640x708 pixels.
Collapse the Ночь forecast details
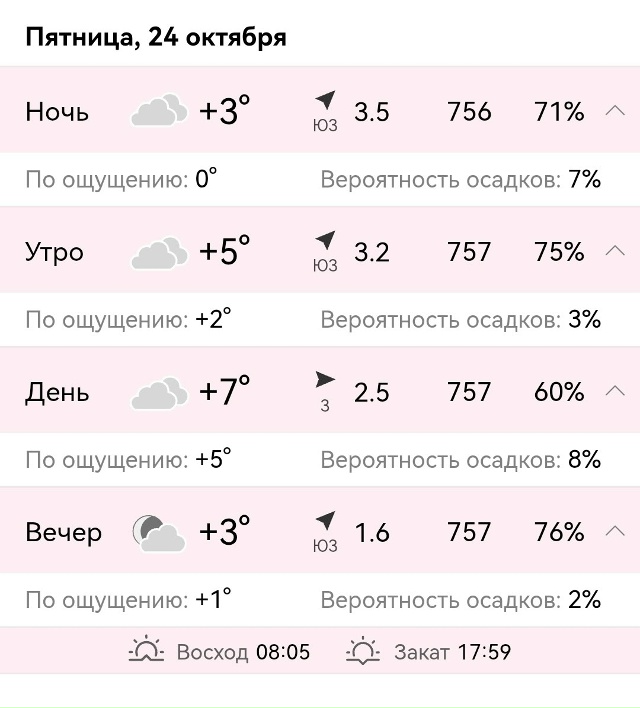click(615, 111)
